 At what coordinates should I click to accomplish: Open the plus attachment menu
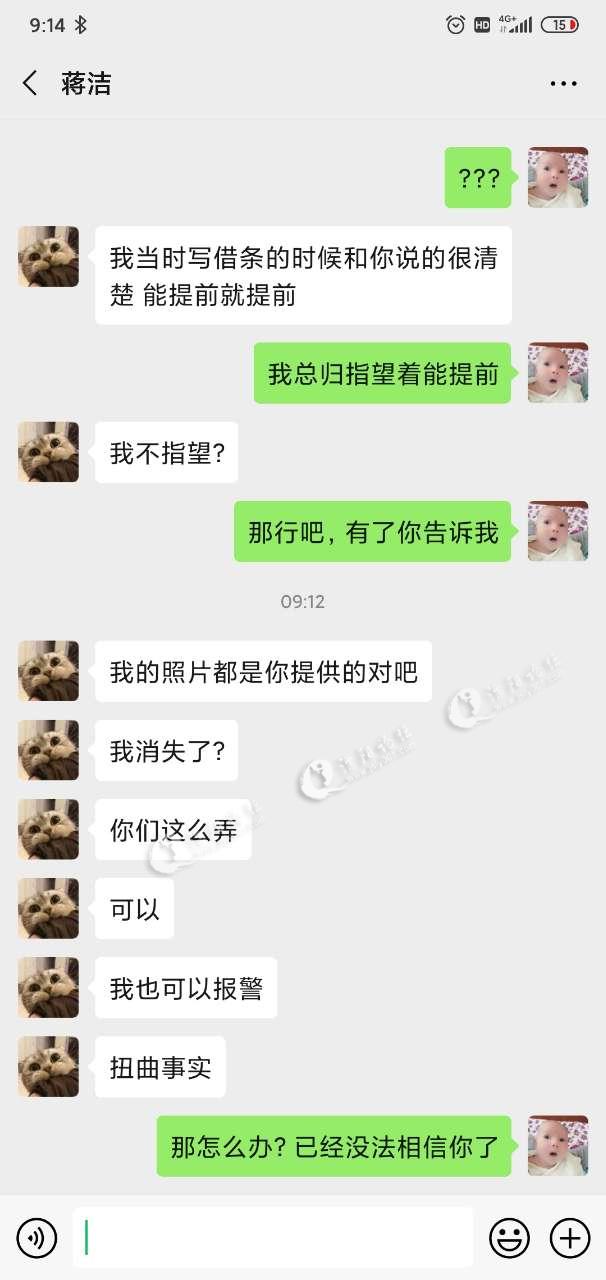pyautogui.click(x=570, y=1239)
